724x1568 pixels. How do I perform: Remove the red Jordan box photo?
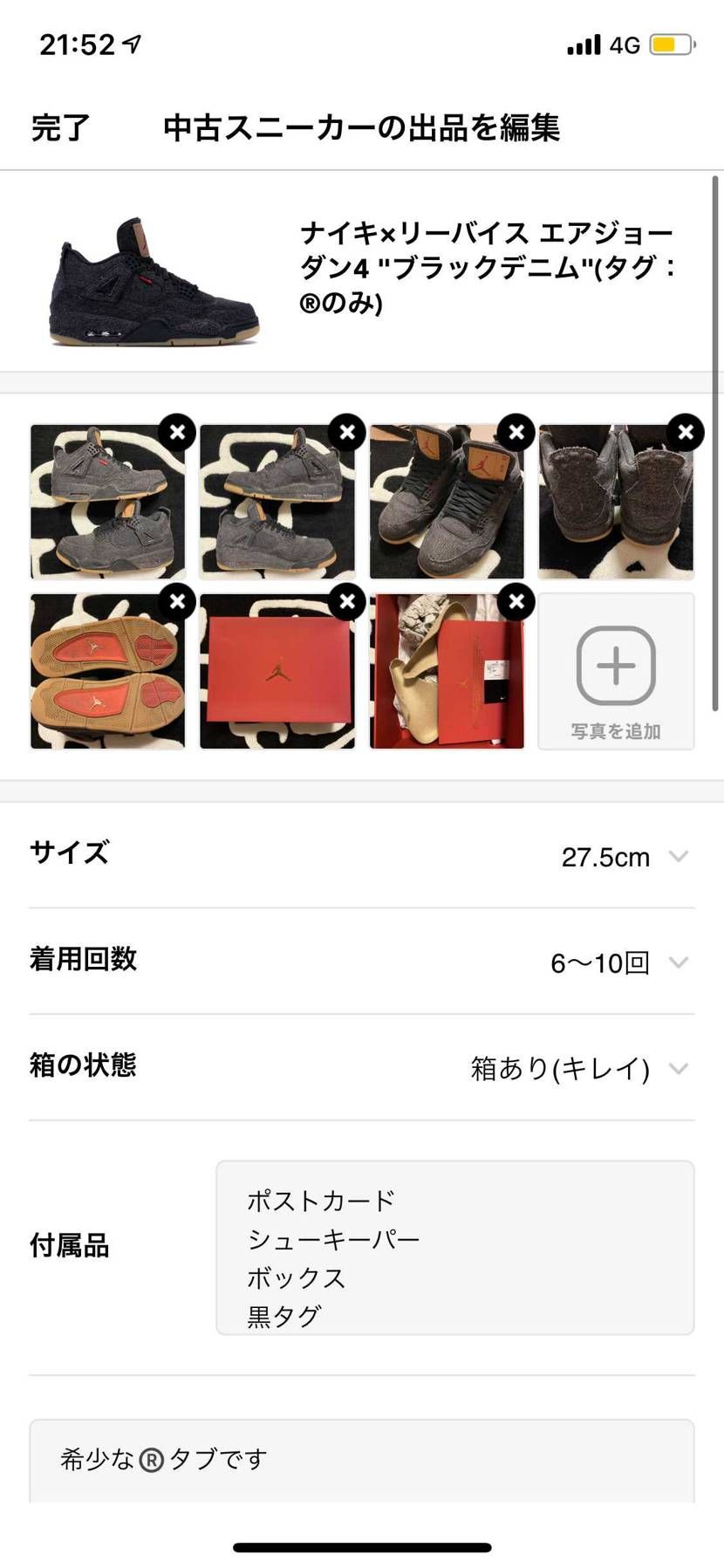pos(347,602)
